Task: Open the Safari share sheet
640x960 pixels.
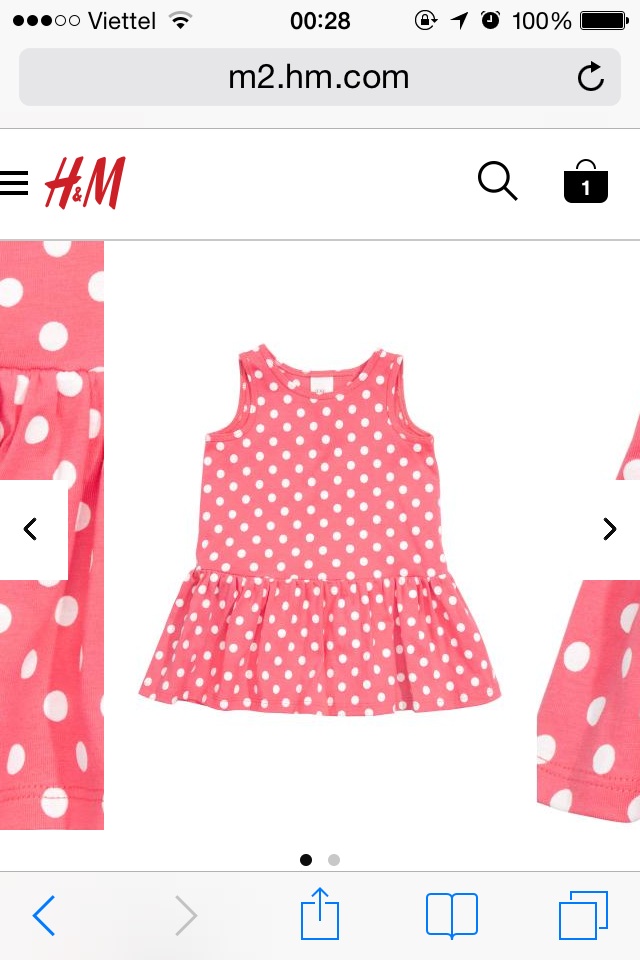Action: pyautogui.click(x=320, y=915)
